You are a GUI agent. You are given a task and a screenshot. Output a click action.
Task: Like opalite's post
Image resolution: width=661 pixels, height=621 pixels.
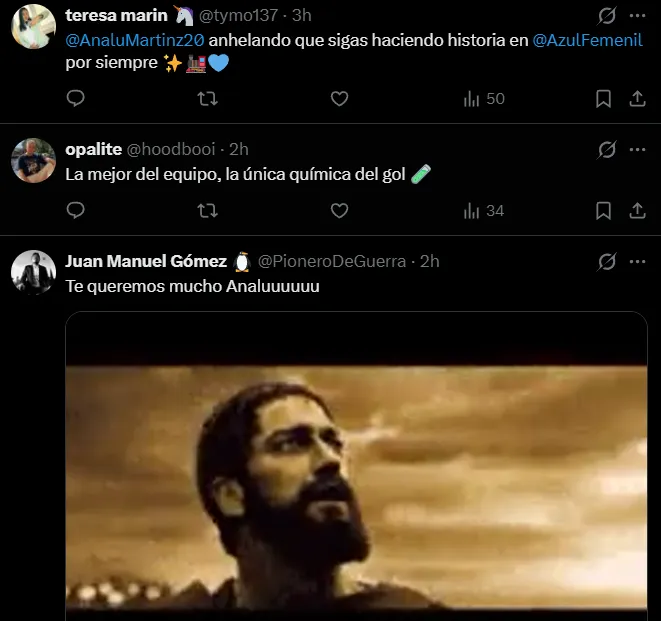coord(339,211)
